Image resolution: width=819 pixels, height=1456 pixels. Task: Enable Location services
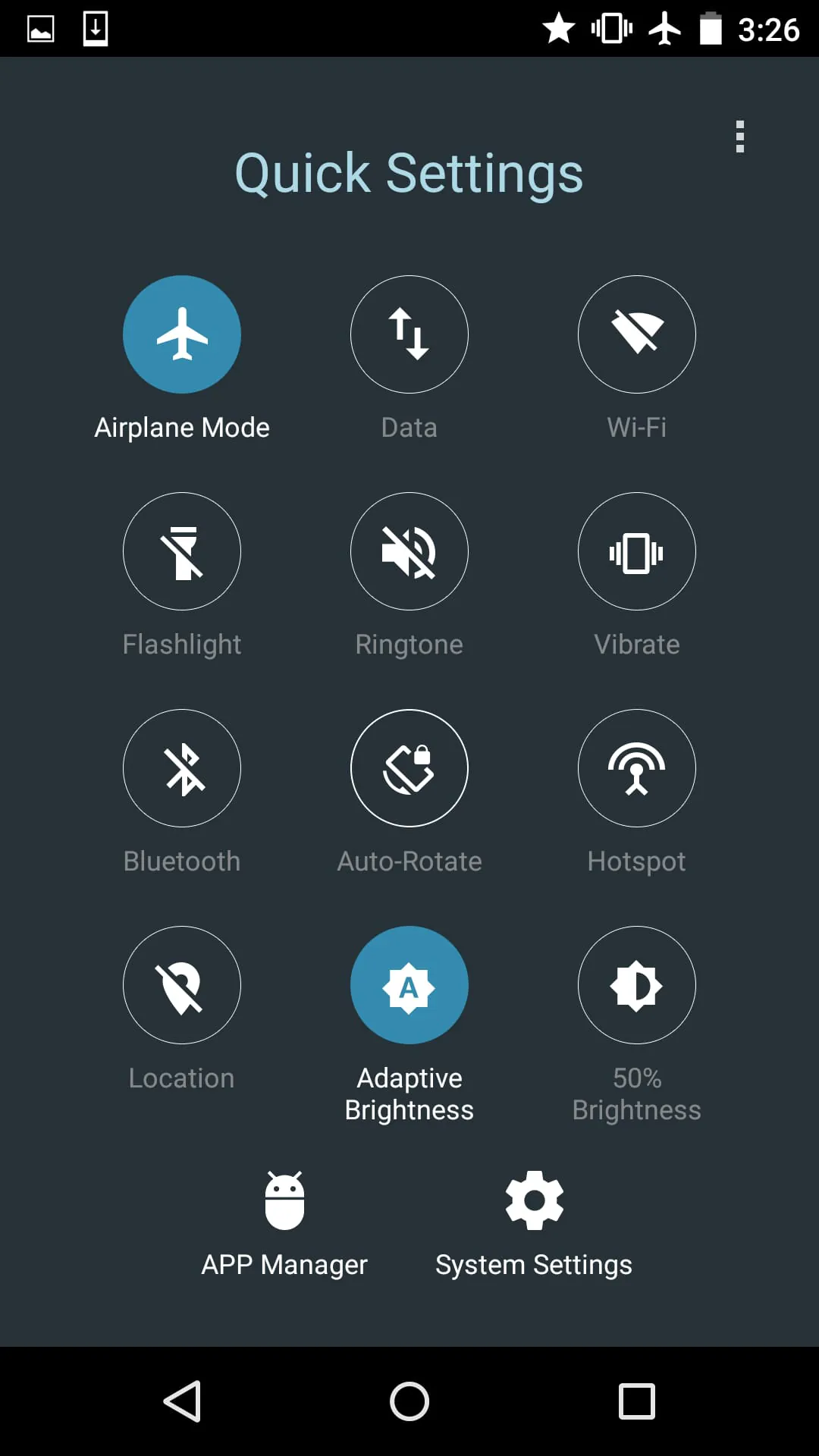(182, 984)
